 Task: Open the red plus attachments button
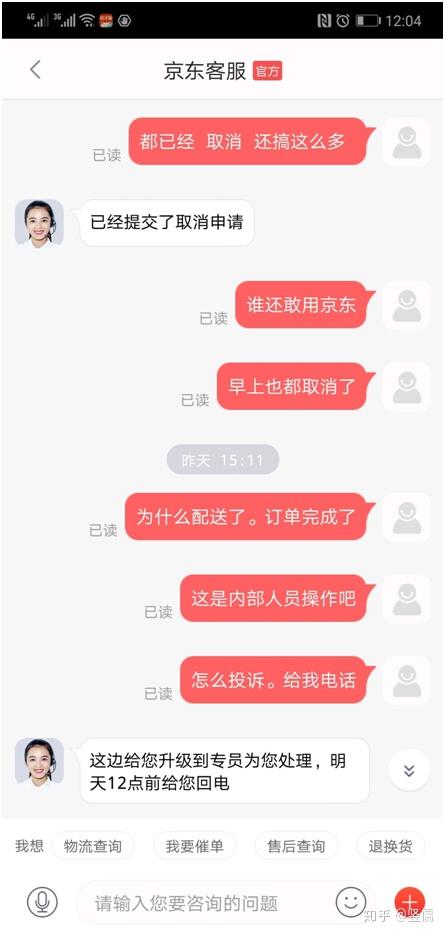pos(409,902)
